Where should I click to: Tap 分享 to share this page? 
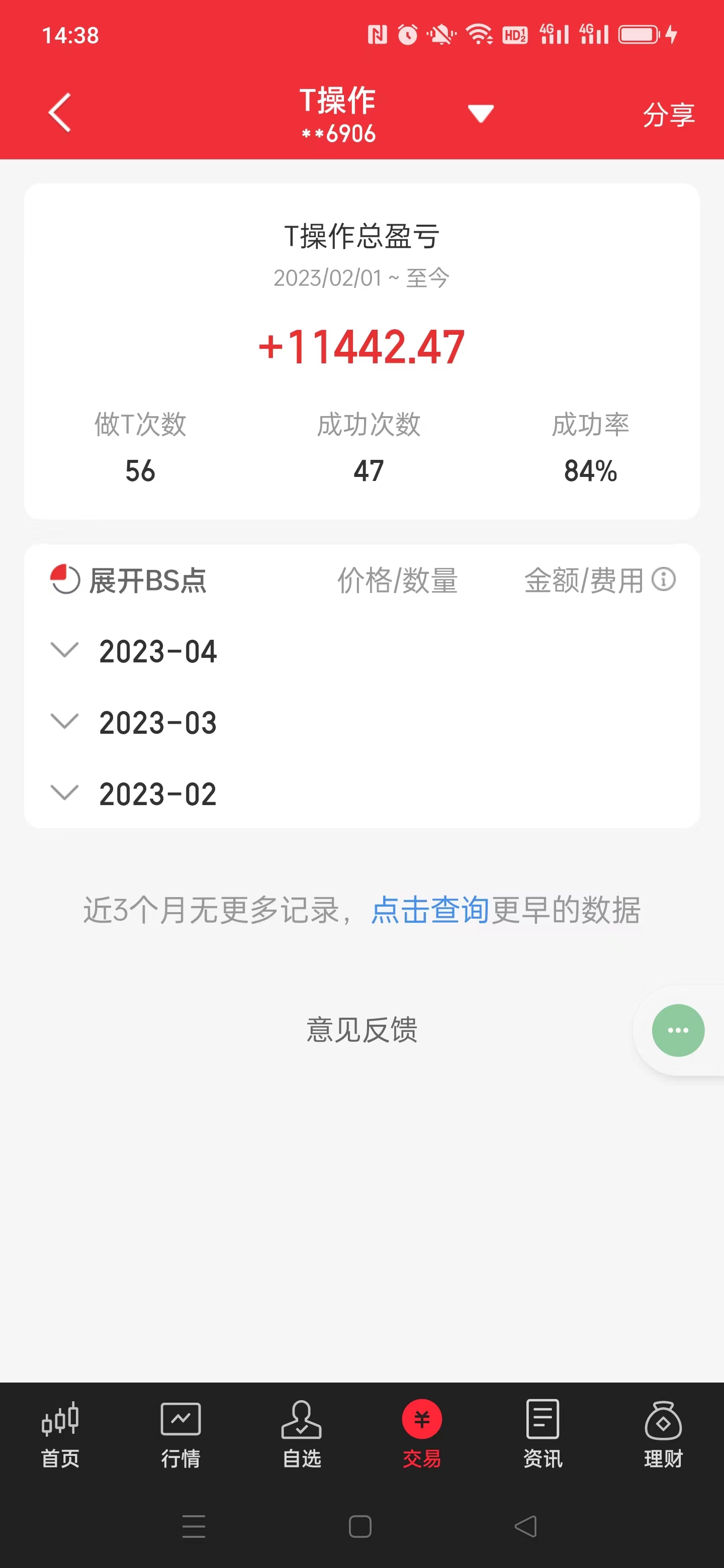(668, 114)
